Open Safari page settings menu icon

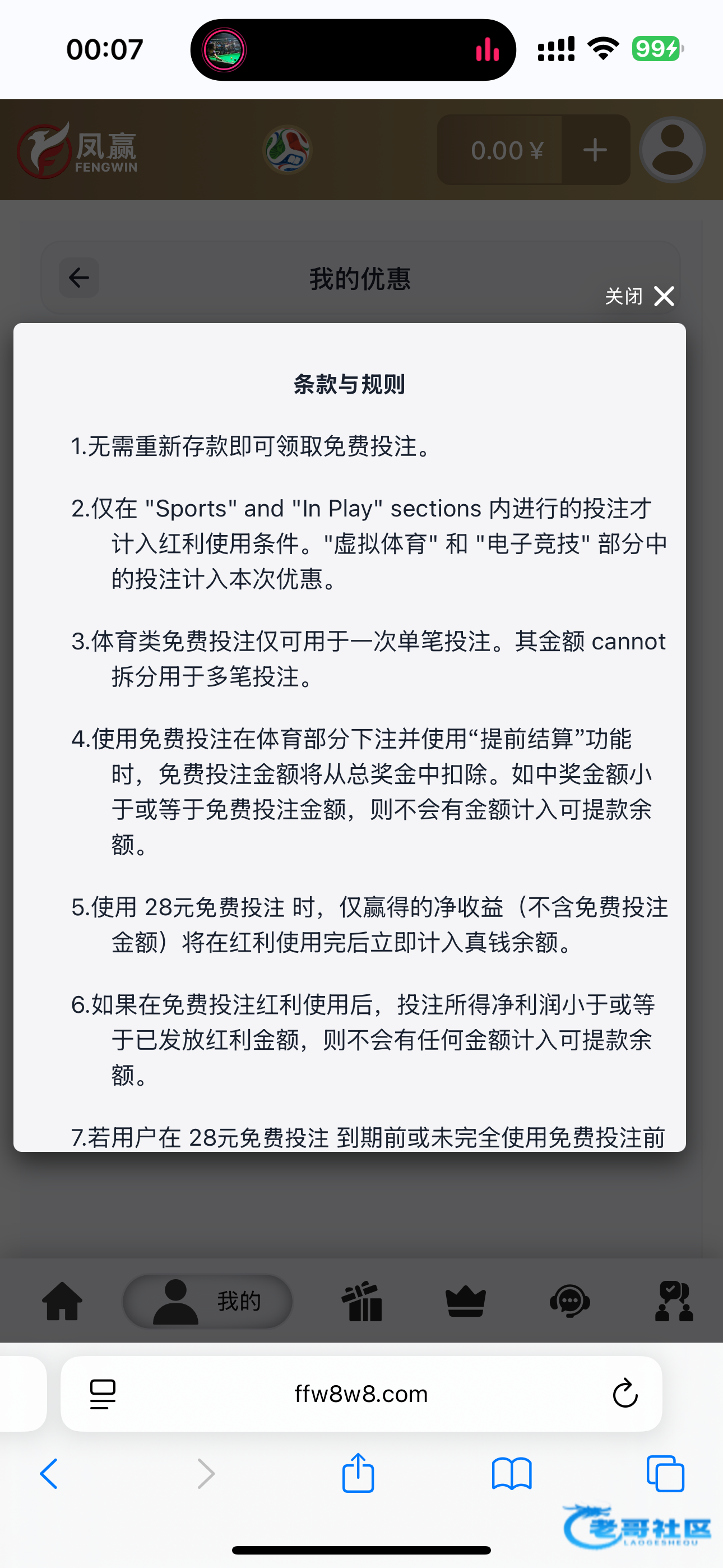103,1394
